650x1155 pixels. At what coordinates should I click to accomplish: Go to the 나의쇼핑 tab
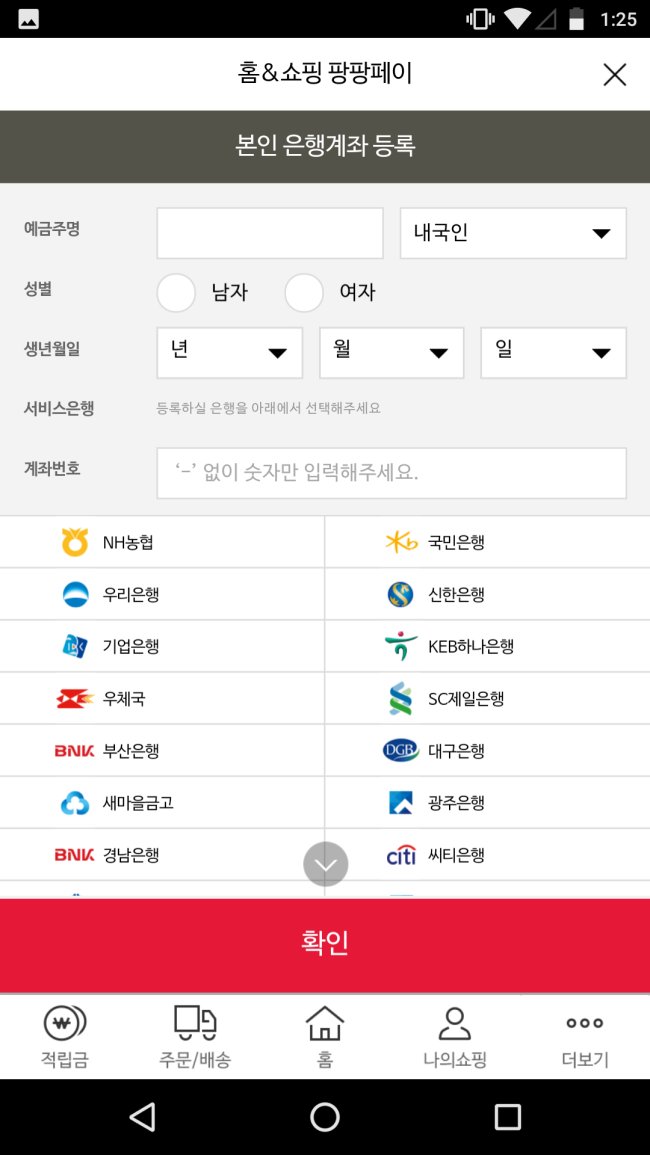point(455,1037)
